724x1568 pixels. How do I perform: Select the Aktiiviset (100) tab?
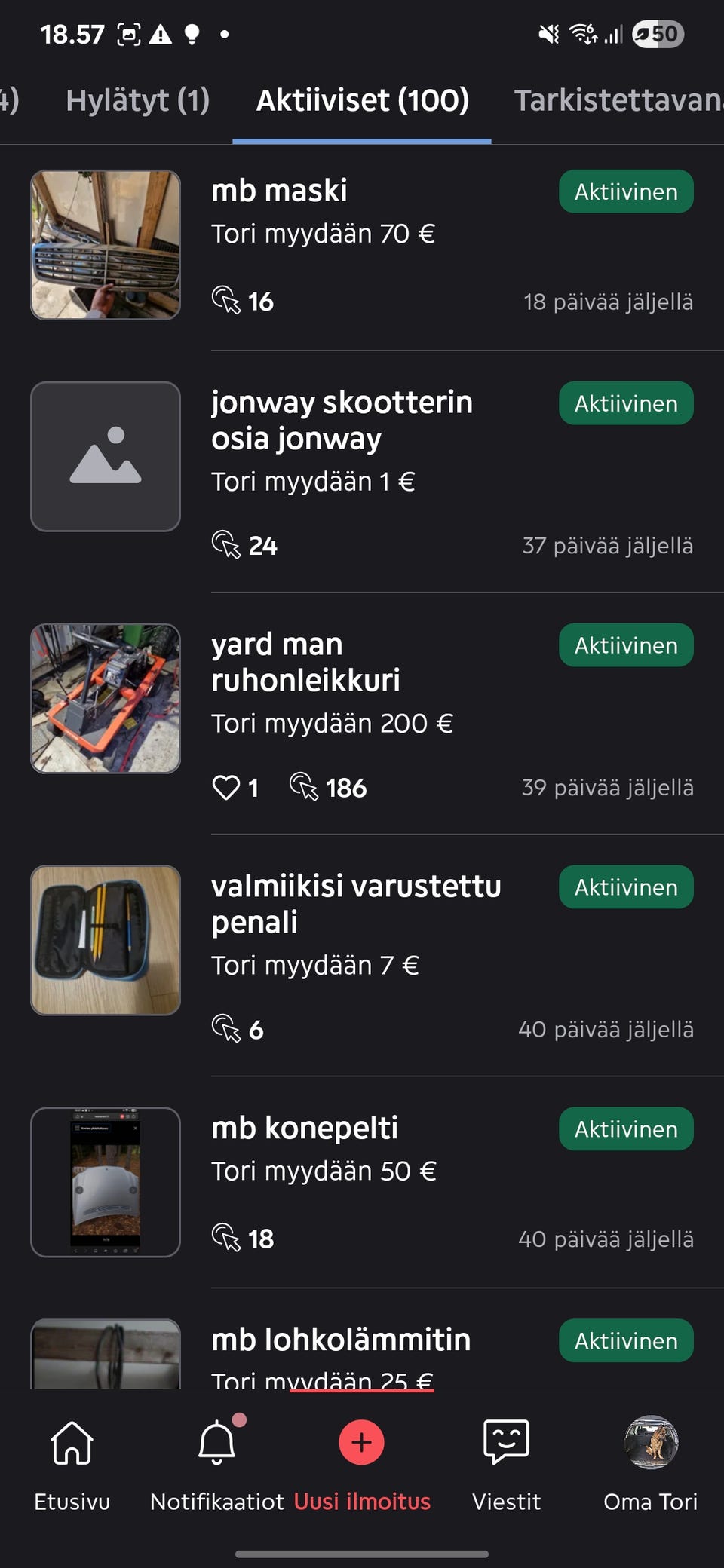click(362, 101)
